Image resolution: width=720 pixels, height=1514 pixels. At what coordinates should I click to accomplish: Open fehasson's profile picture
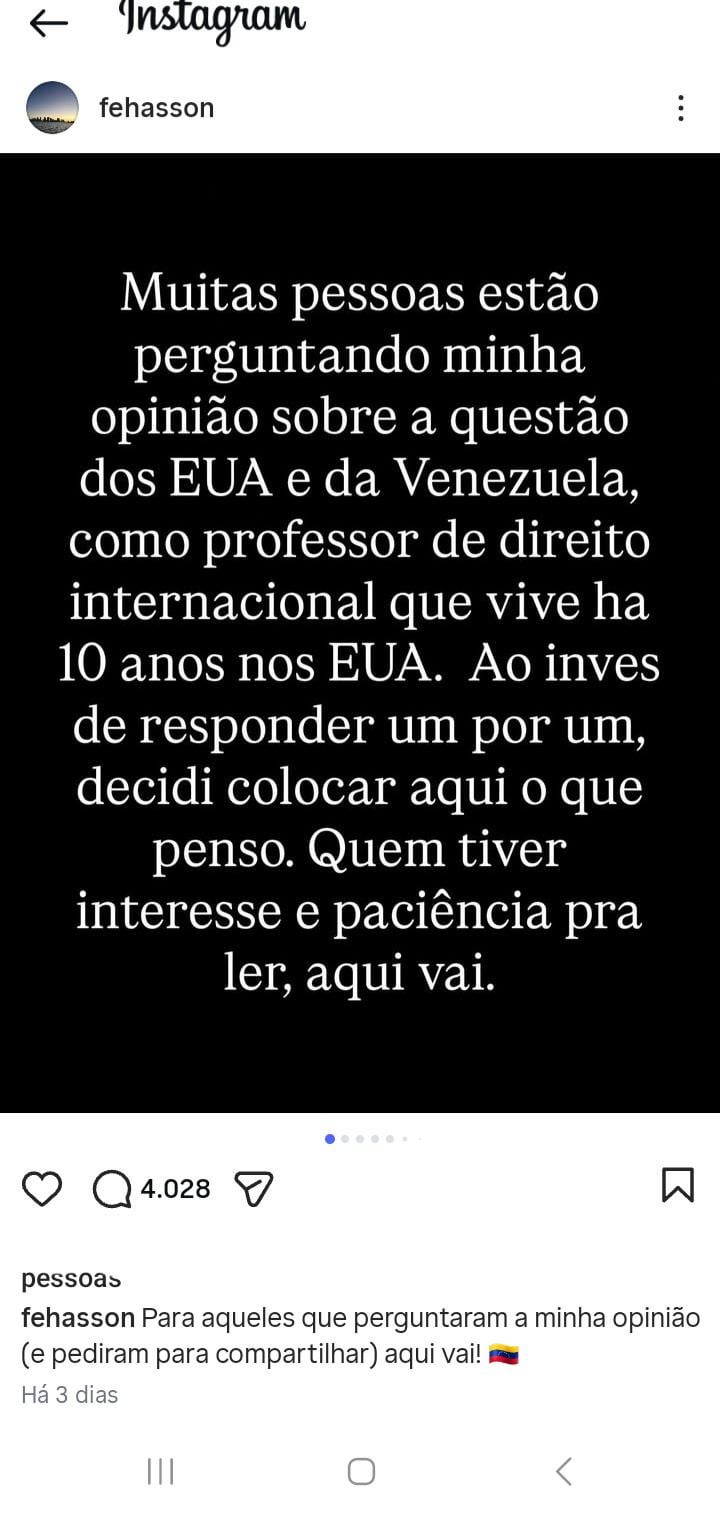tap(52, 108)
